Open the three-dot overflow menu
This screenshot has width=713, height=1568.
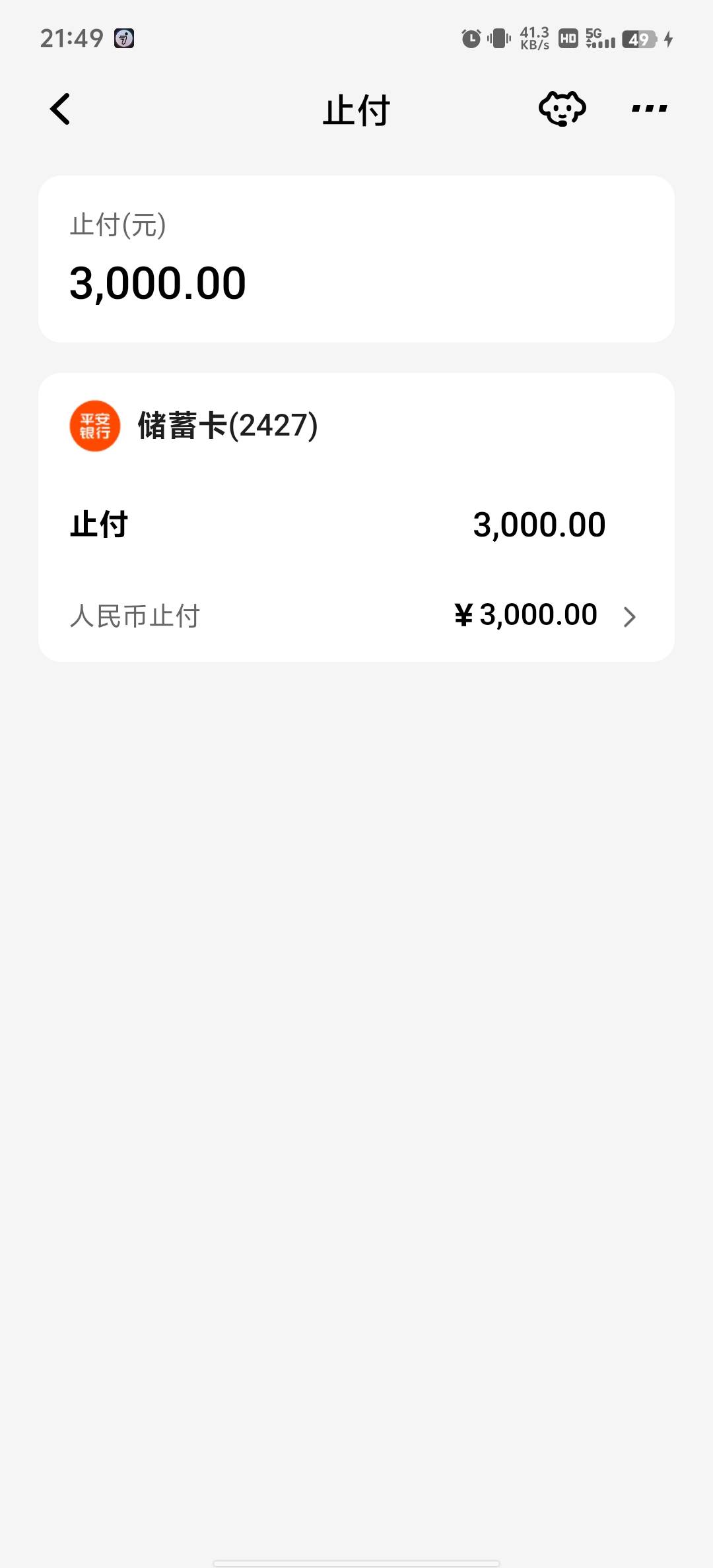pyautogui.click(x=649, y=108)
